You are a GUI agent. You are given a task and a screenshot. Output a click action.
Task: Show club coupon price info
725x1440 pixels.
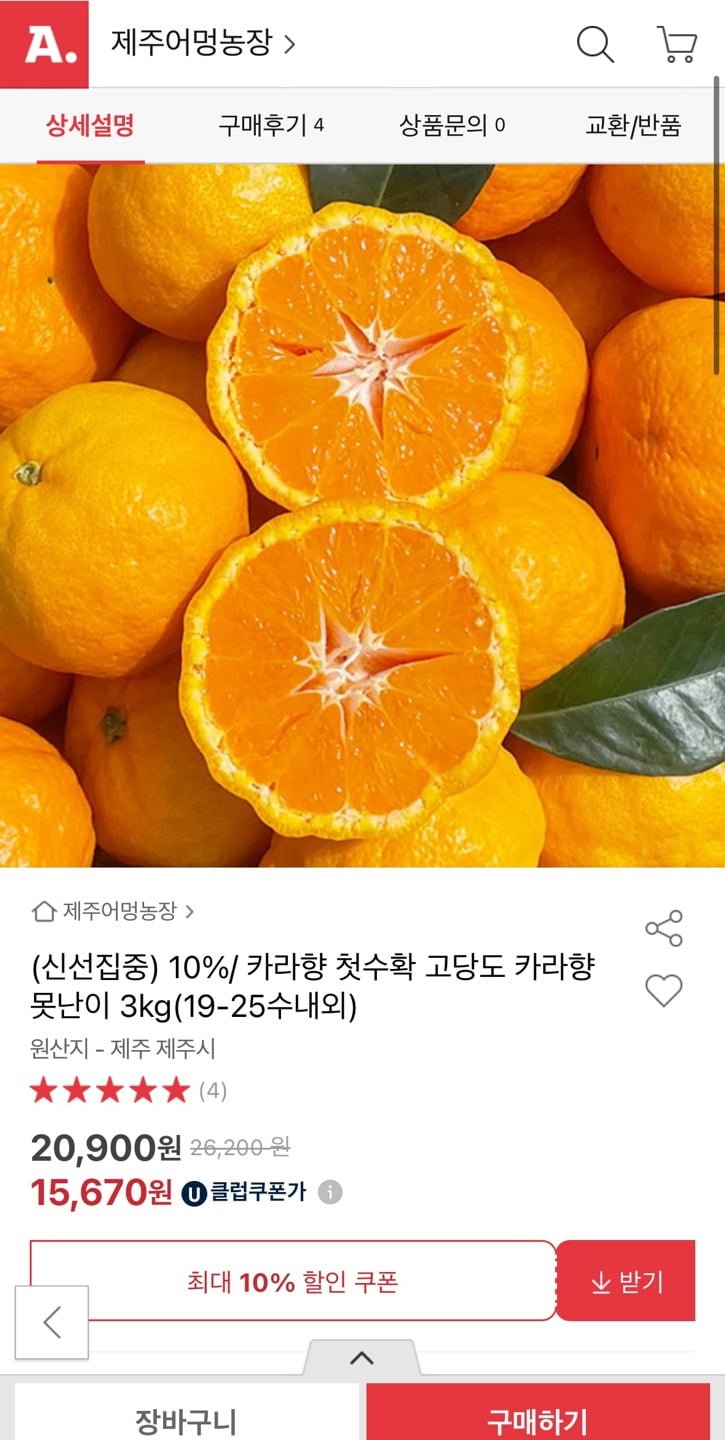point(330,1192)
